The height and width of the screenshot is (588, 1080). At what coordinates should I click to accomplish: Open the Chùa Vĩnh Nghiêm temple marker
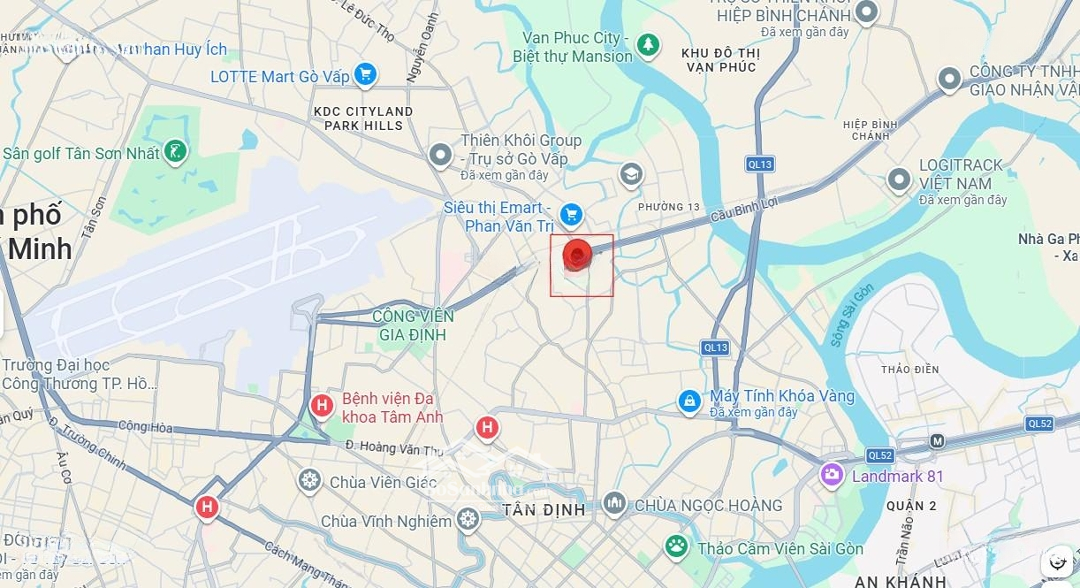tap(468, 520)
